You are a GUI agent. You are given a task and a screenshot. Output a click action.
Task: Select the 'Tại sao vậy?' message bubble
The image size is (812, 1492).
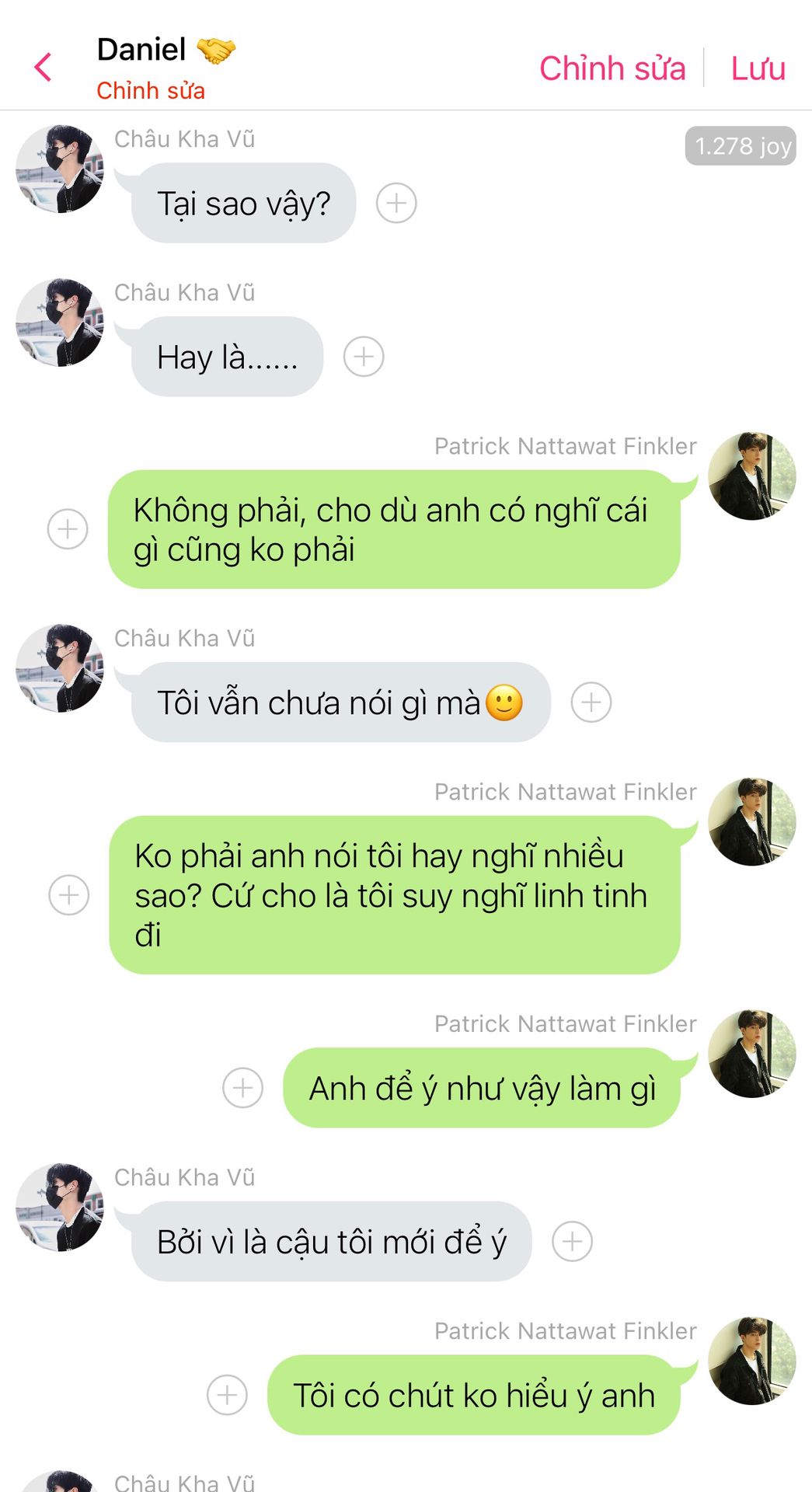point(243,204)
